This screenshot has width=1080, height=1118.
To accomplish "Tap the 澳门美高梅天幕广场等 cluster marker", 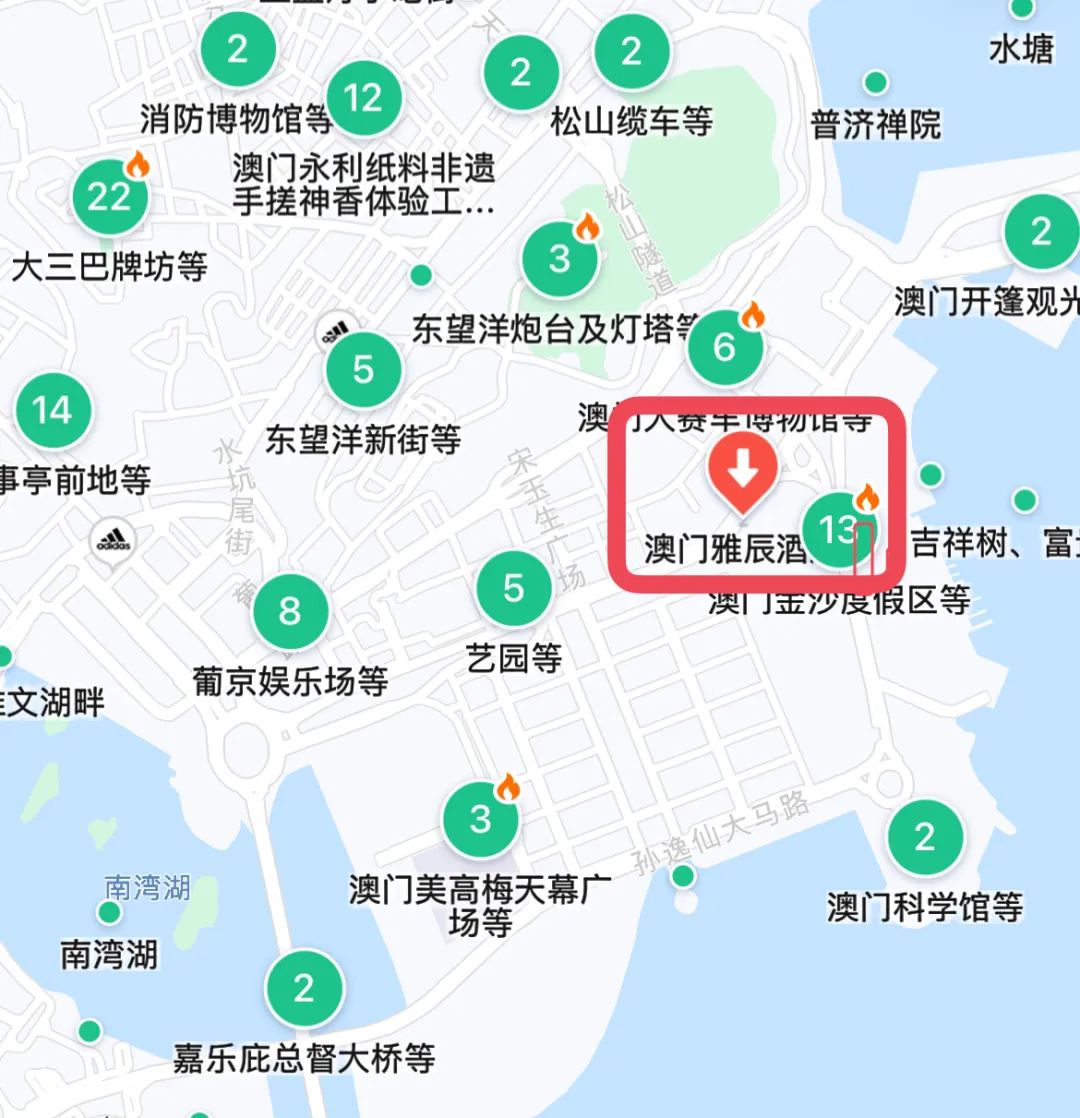I will click(x=481, y=820).
